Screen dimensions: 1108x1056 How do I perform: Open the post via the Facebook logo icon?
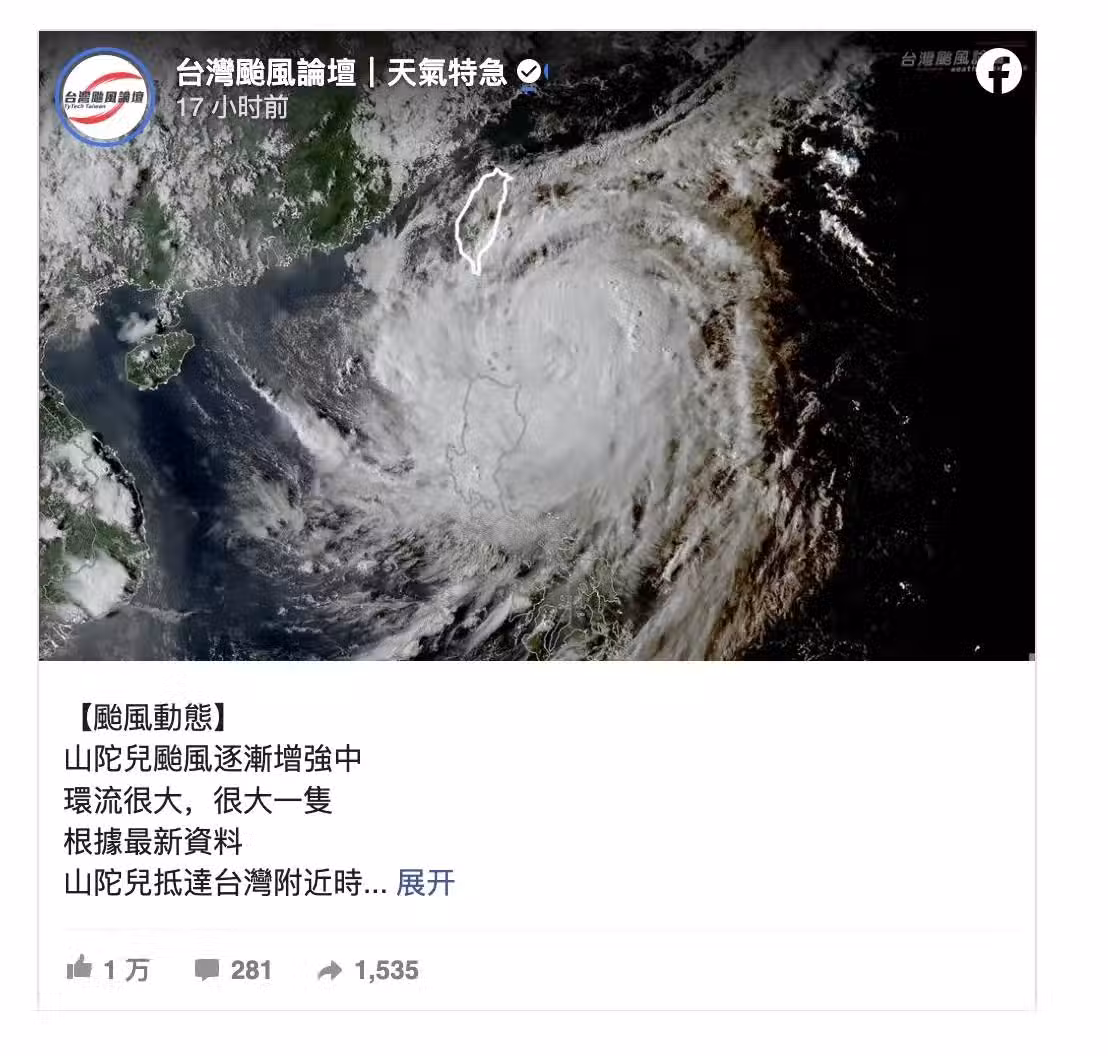[999, 73]
